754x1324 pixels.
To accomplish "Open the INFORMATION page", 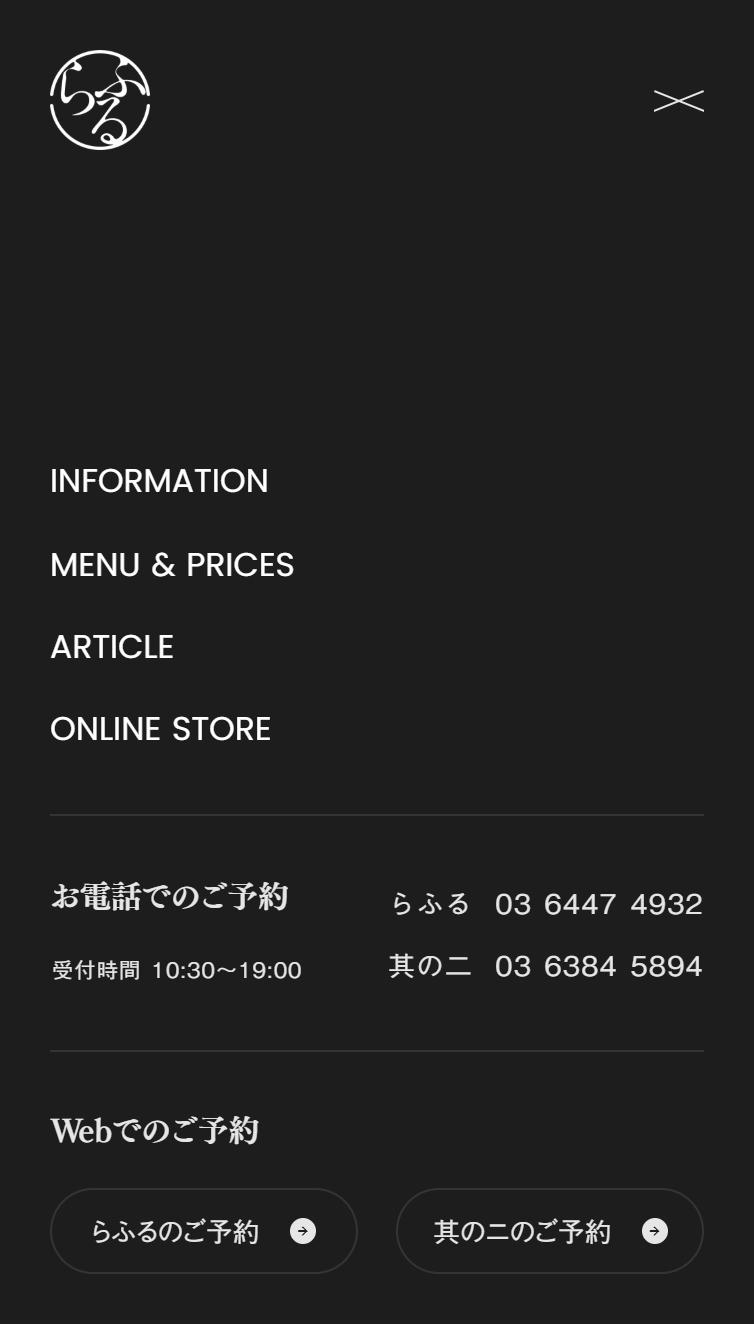I will point(159,482).
